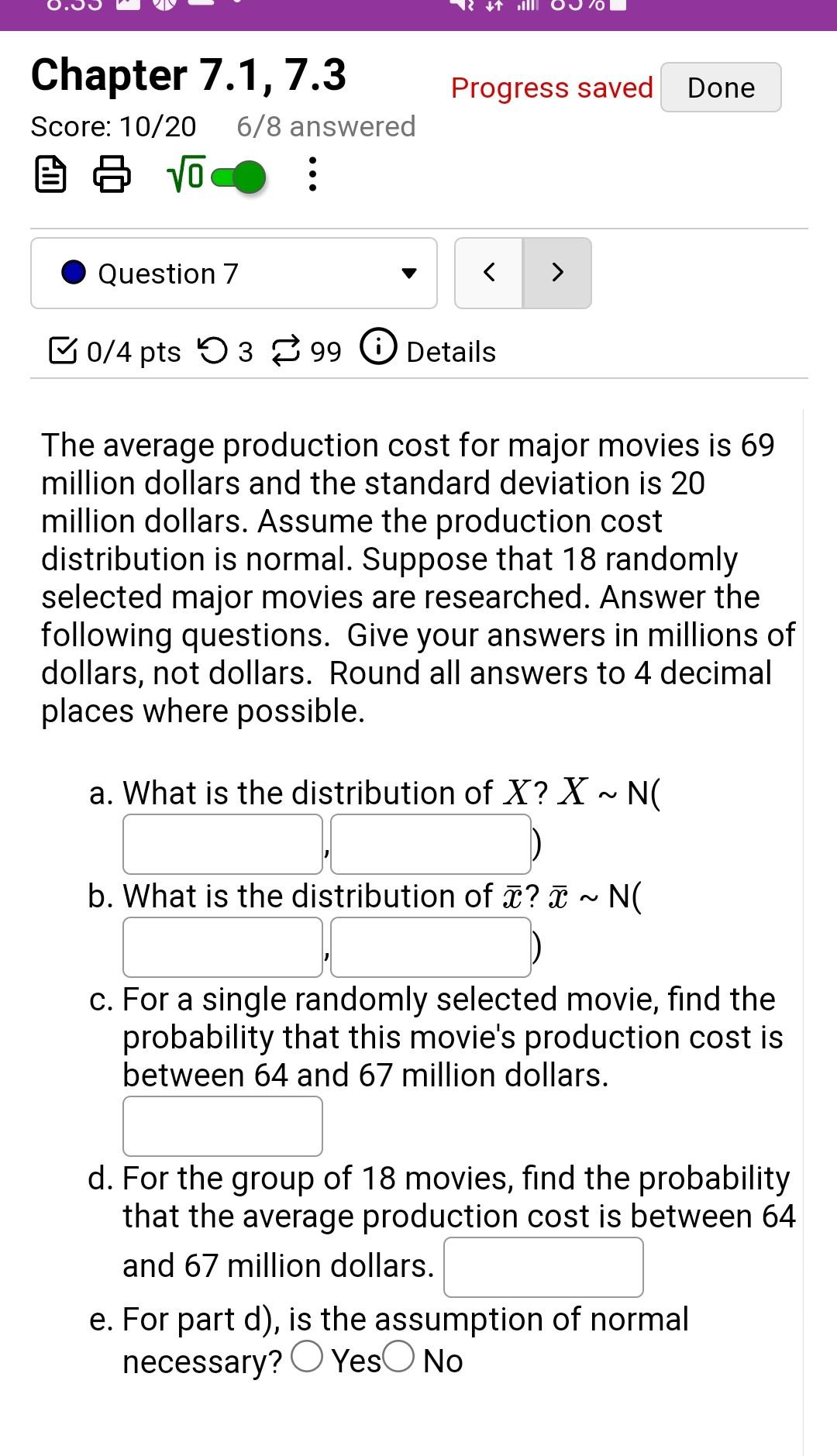
Task: Open the document text icon
Action: click(x=51, y=177)
